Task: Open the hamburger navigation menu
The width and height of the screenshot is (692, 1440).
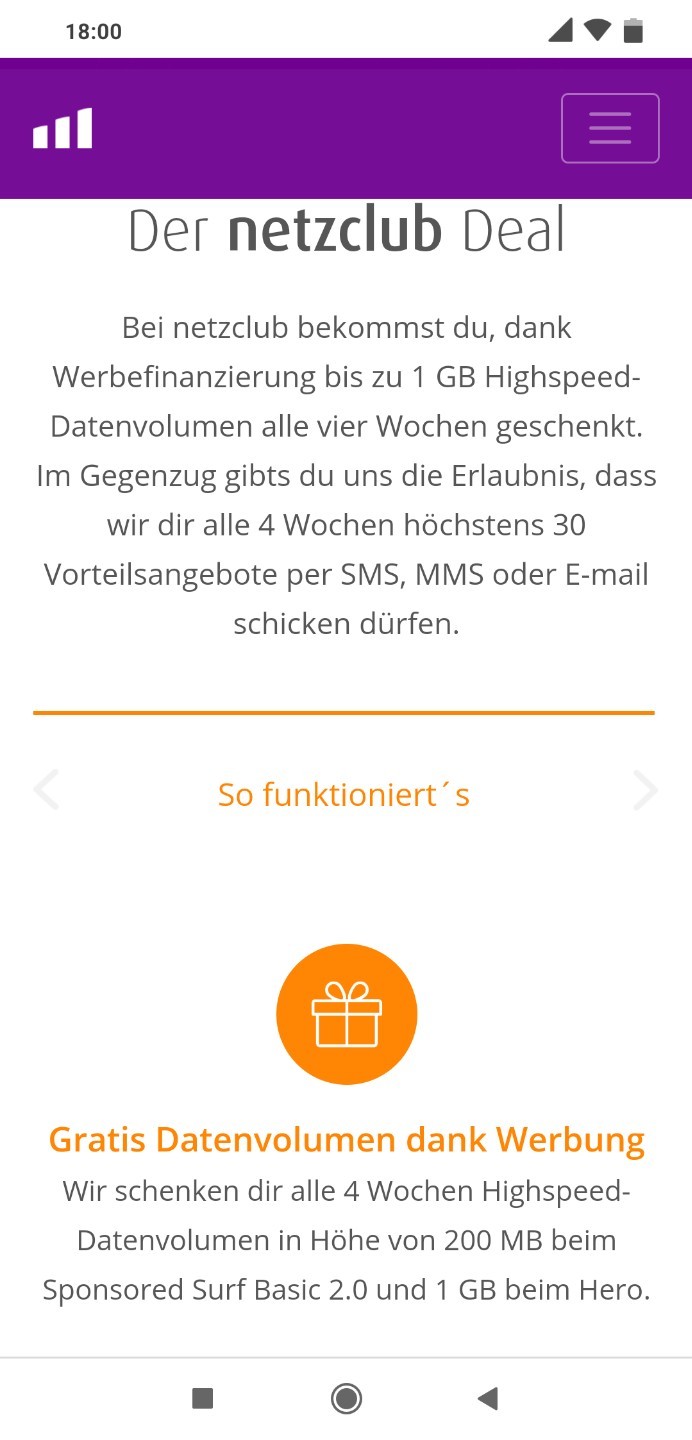Action: 610,128
